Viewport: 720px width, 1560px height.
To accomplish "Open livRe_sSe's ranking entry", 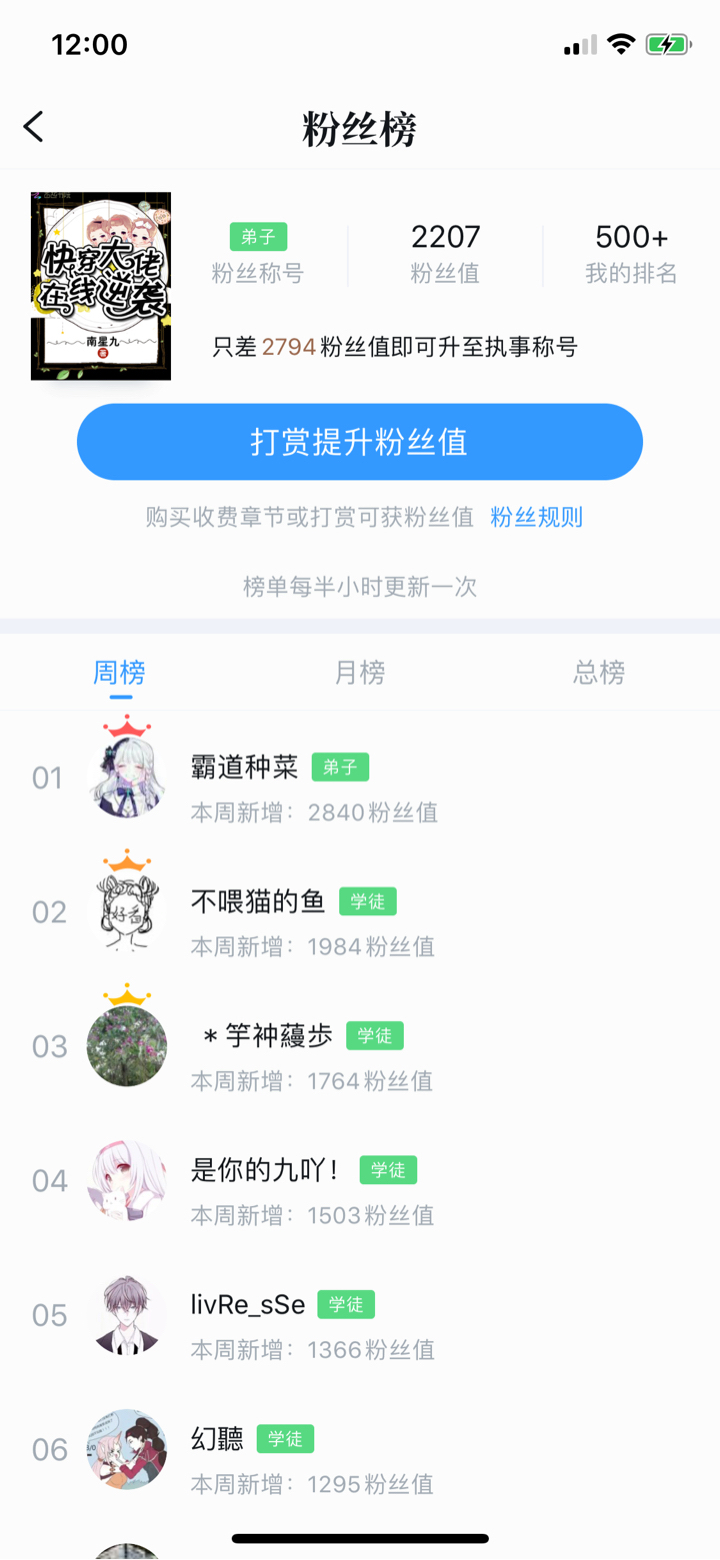I will click(248, 1305).
